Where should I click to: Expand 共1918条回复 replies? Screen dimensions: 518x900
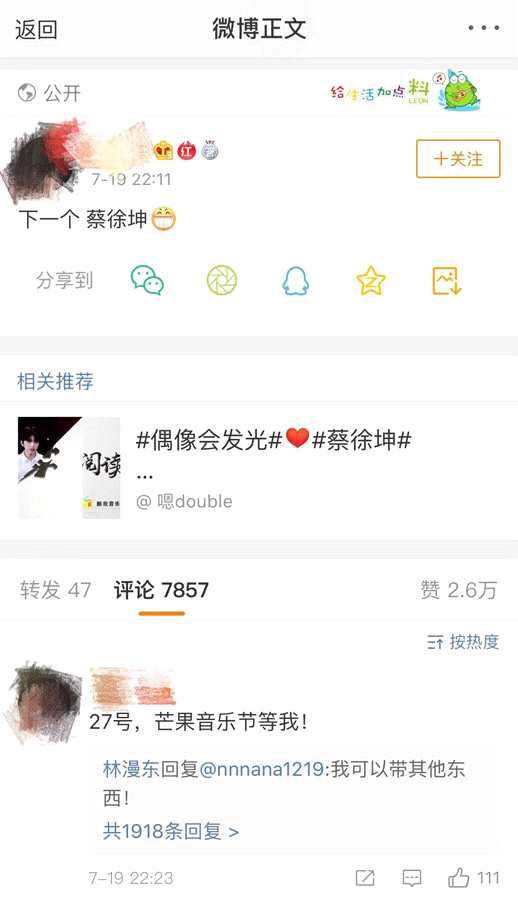[171, 831]
